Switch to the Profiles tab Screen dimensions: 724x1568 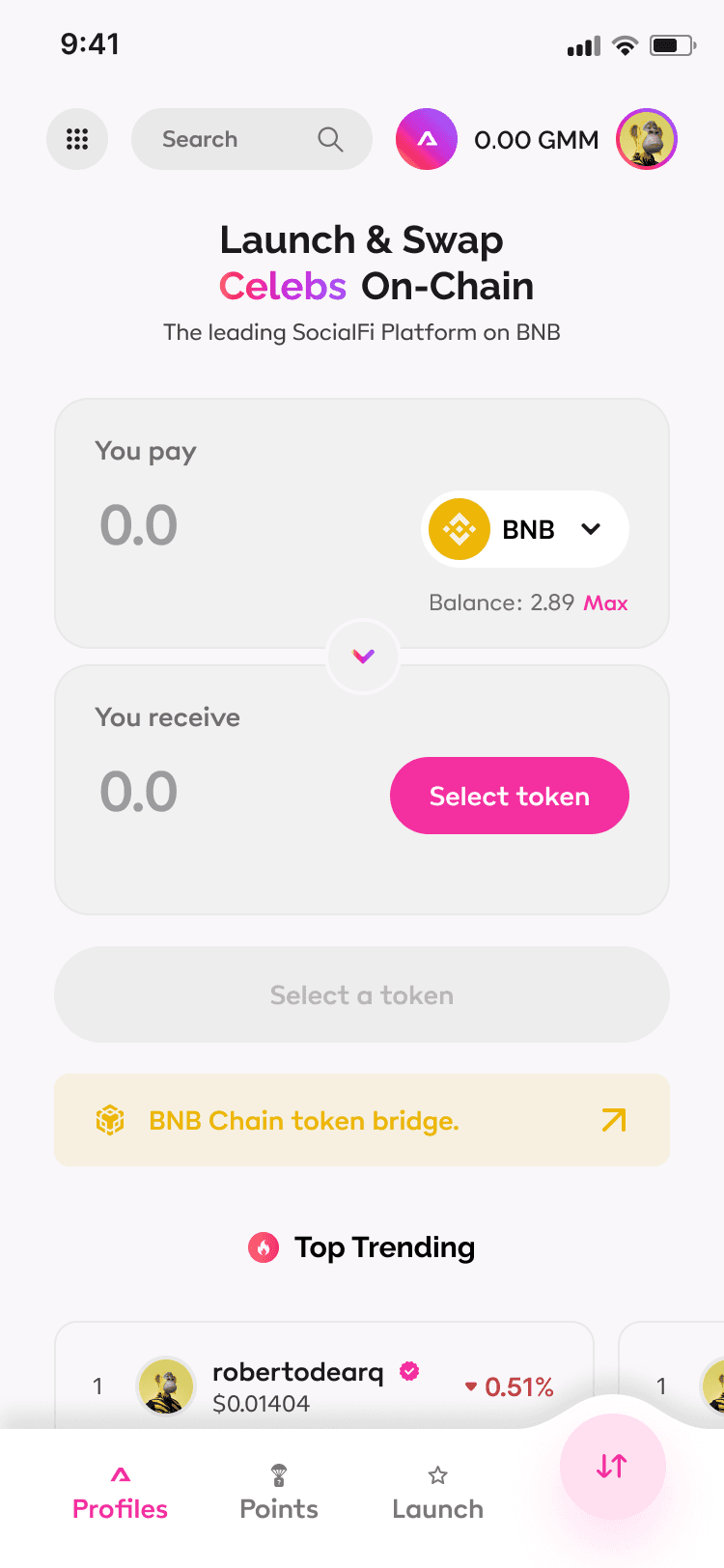point(121,1494)
